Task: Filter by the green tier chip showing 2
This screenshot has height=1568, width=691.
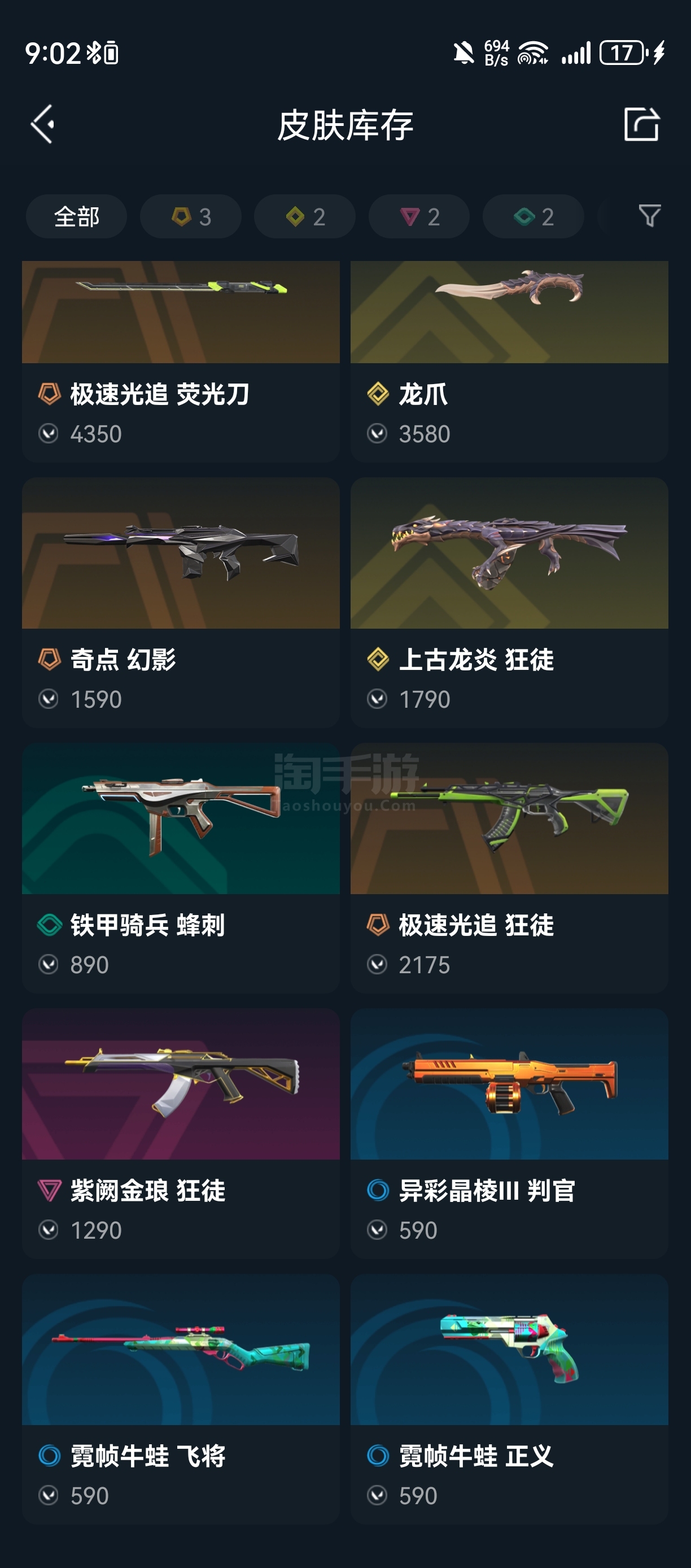Action: click(533, 217)
